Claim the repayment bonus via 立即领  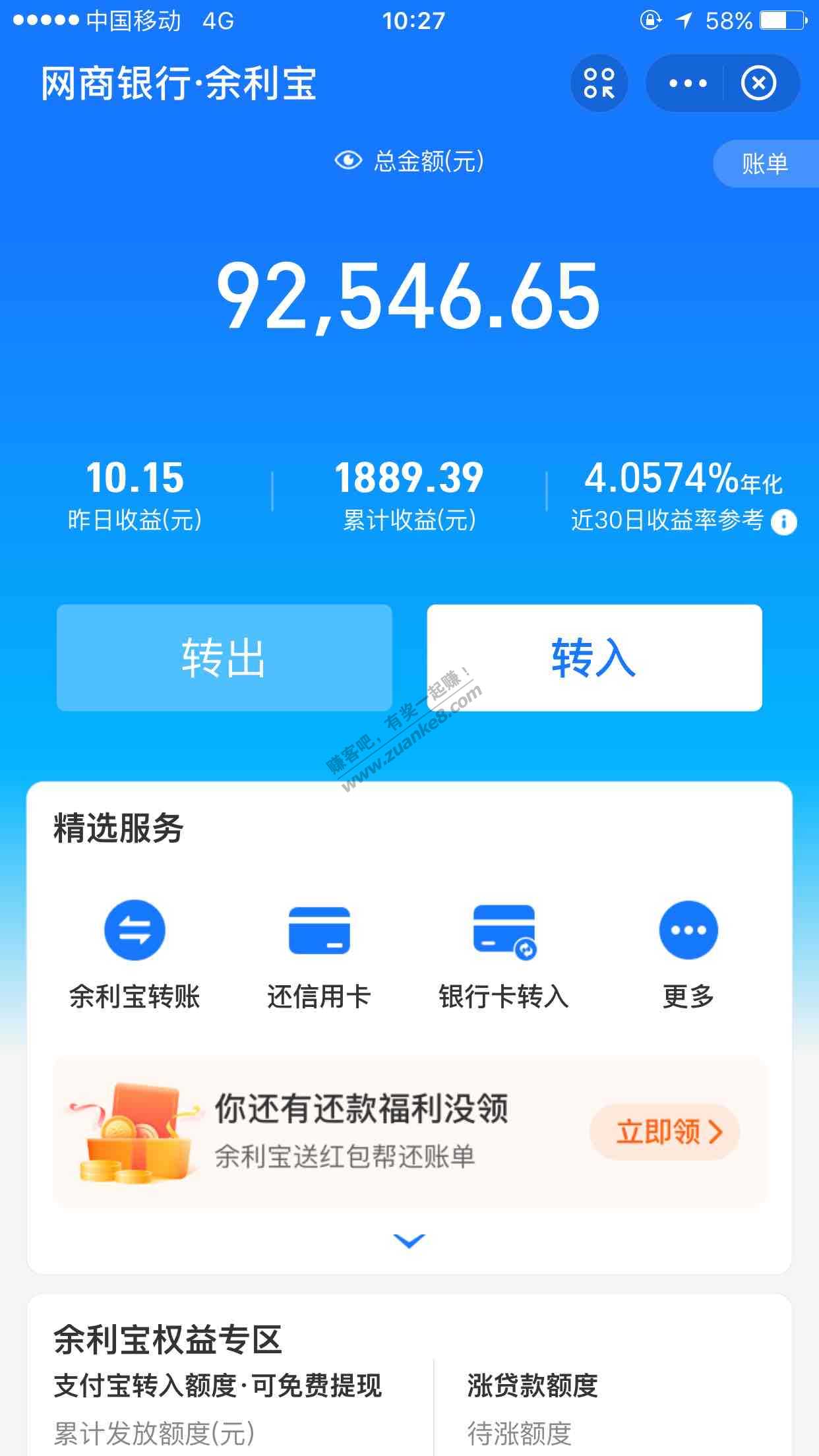click(666, 1132)
